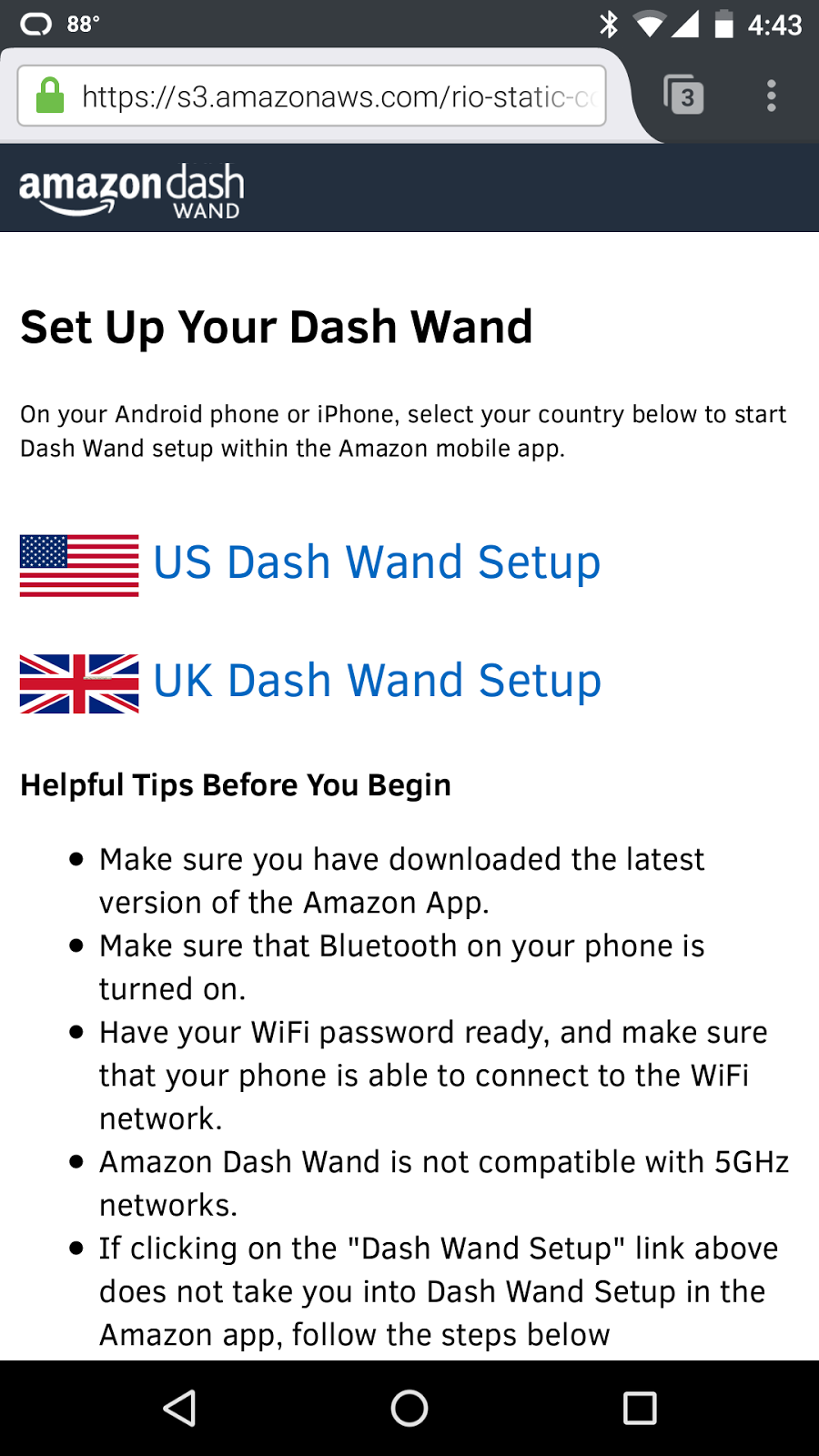
Task: Click the Helpful Tips Before You Begin heading
Action: click(236, 784)
